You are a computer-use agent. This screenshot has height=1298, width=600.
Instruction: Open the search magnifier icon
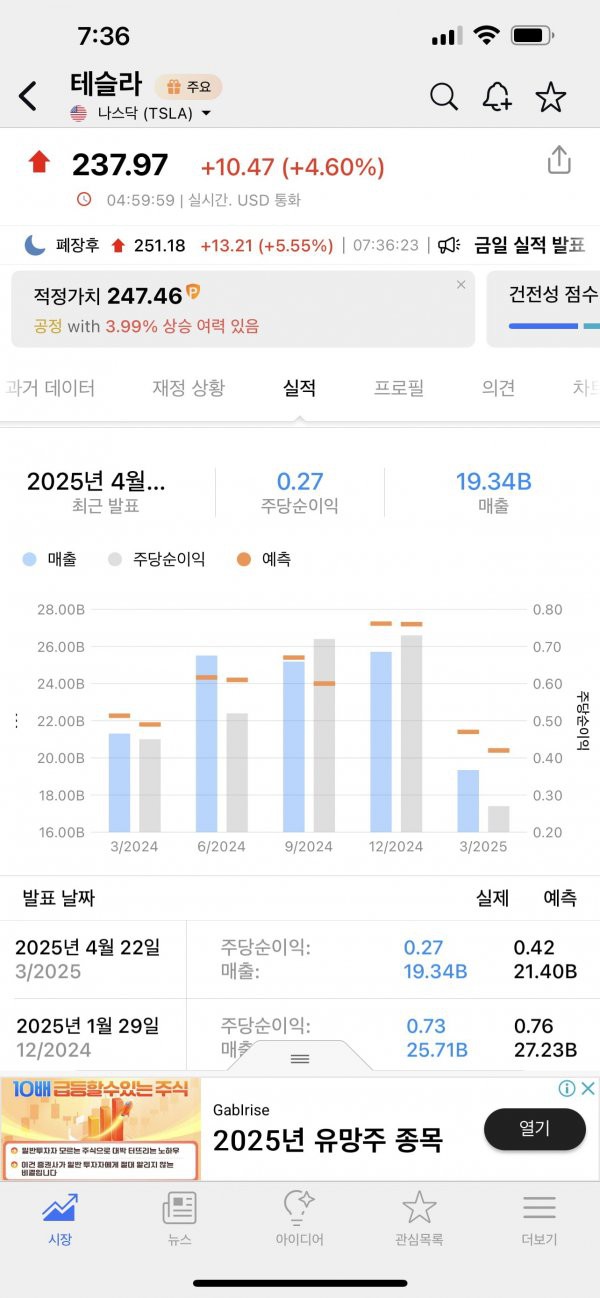click(x=444, y=97)
